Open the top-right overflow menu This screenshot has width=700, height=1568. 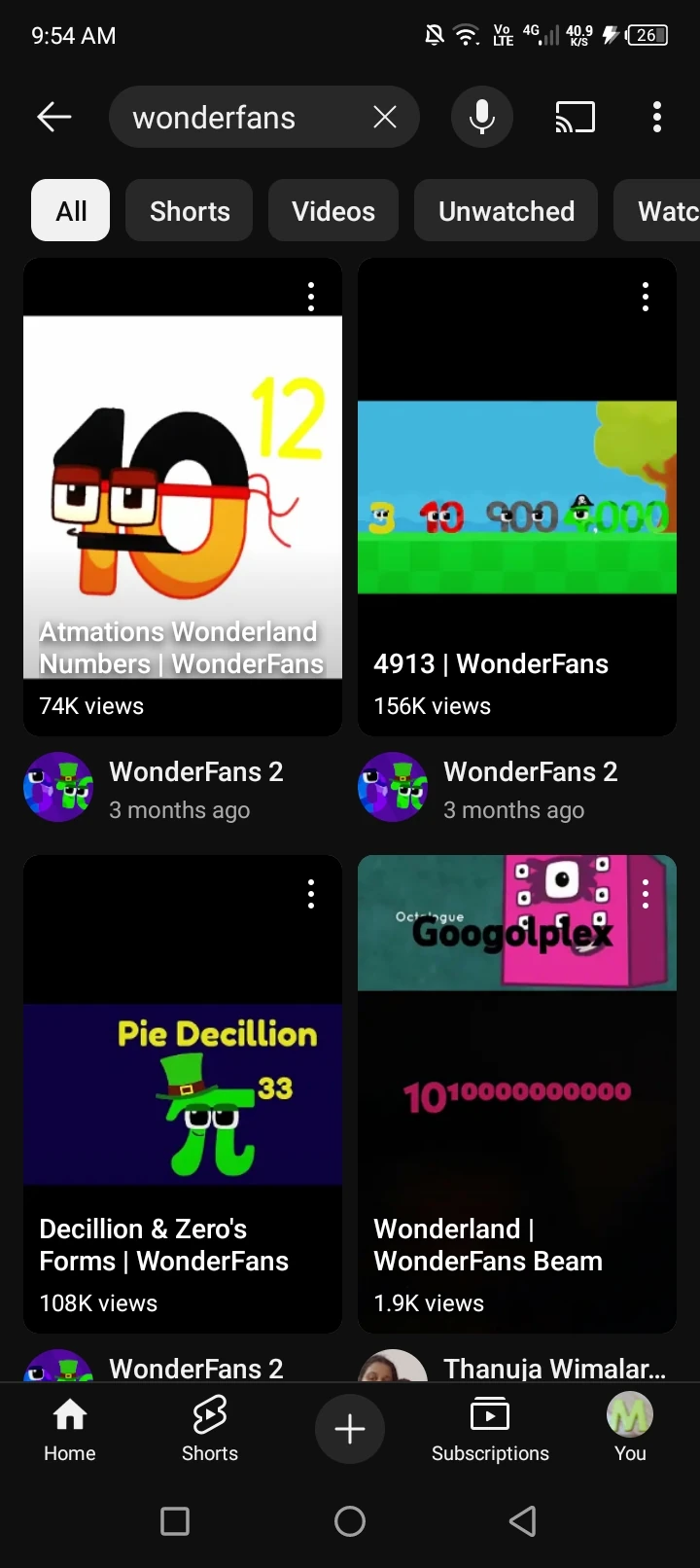[657, 117]
